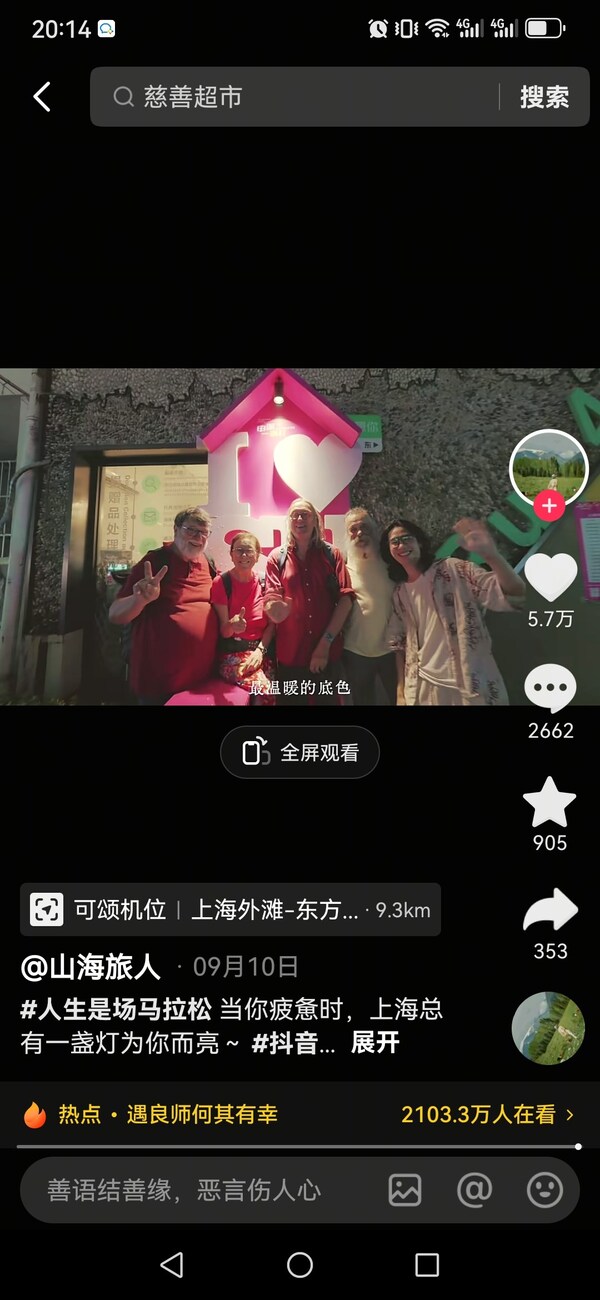Follow the creator via the red plus
600x1300 pixels.
pos(549,506)
